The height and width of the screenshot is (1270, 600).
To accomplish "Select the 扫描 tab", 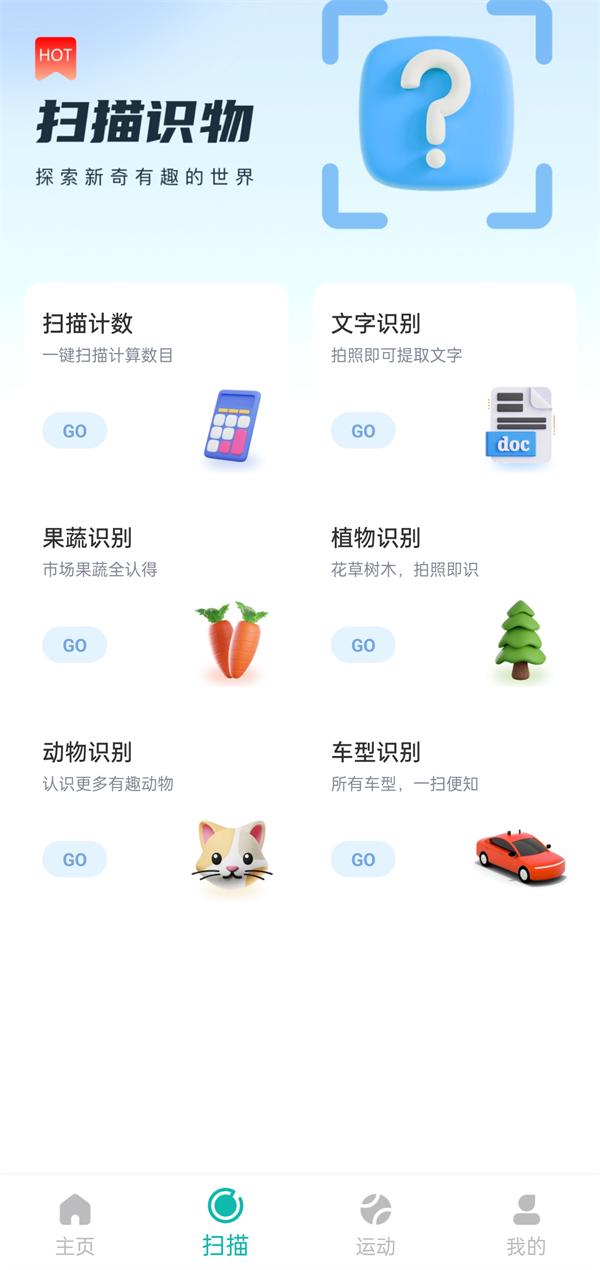I will point(225,1223).
